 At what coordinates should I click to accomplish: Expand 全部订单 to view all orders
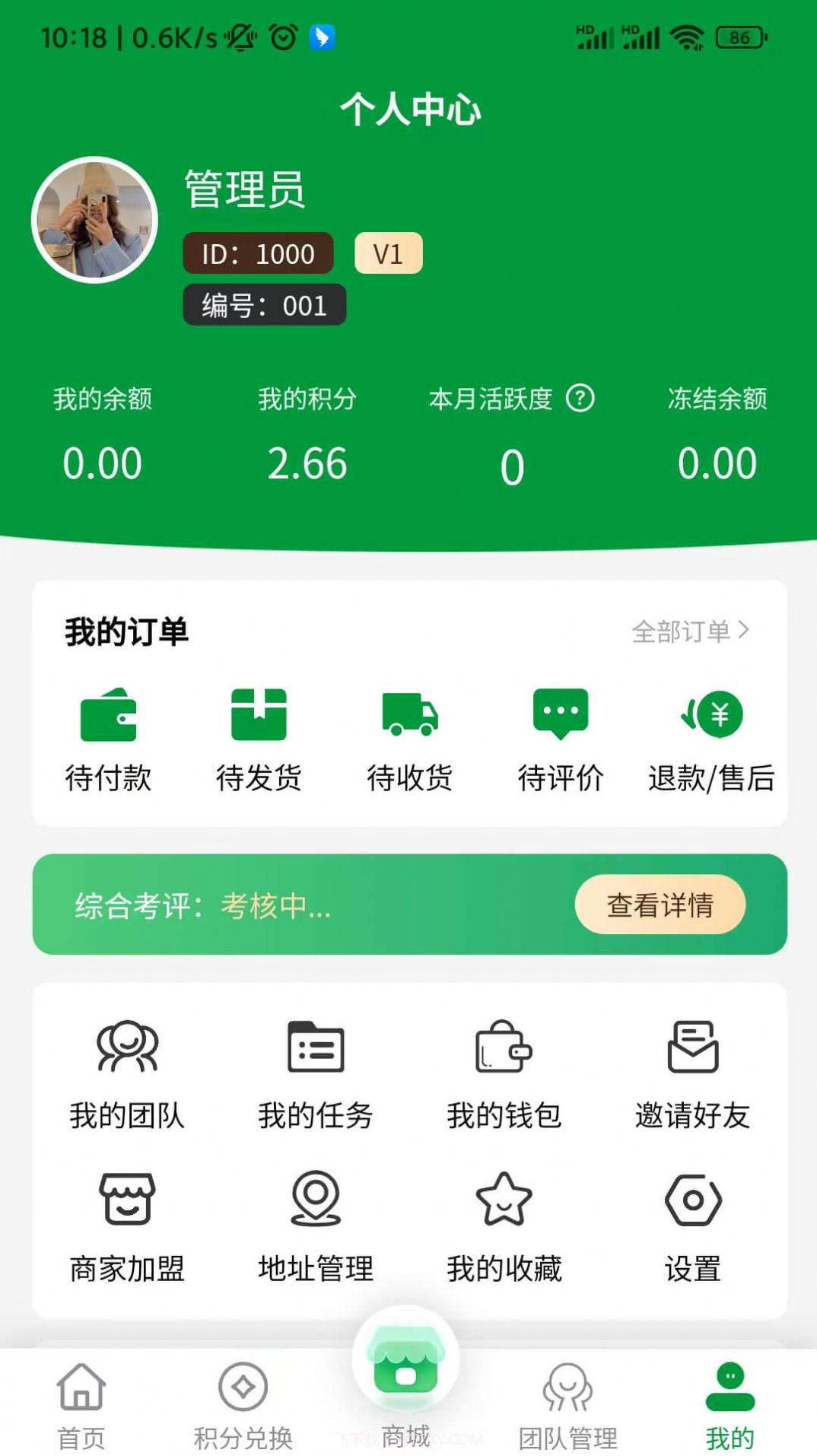click(690, 630)
